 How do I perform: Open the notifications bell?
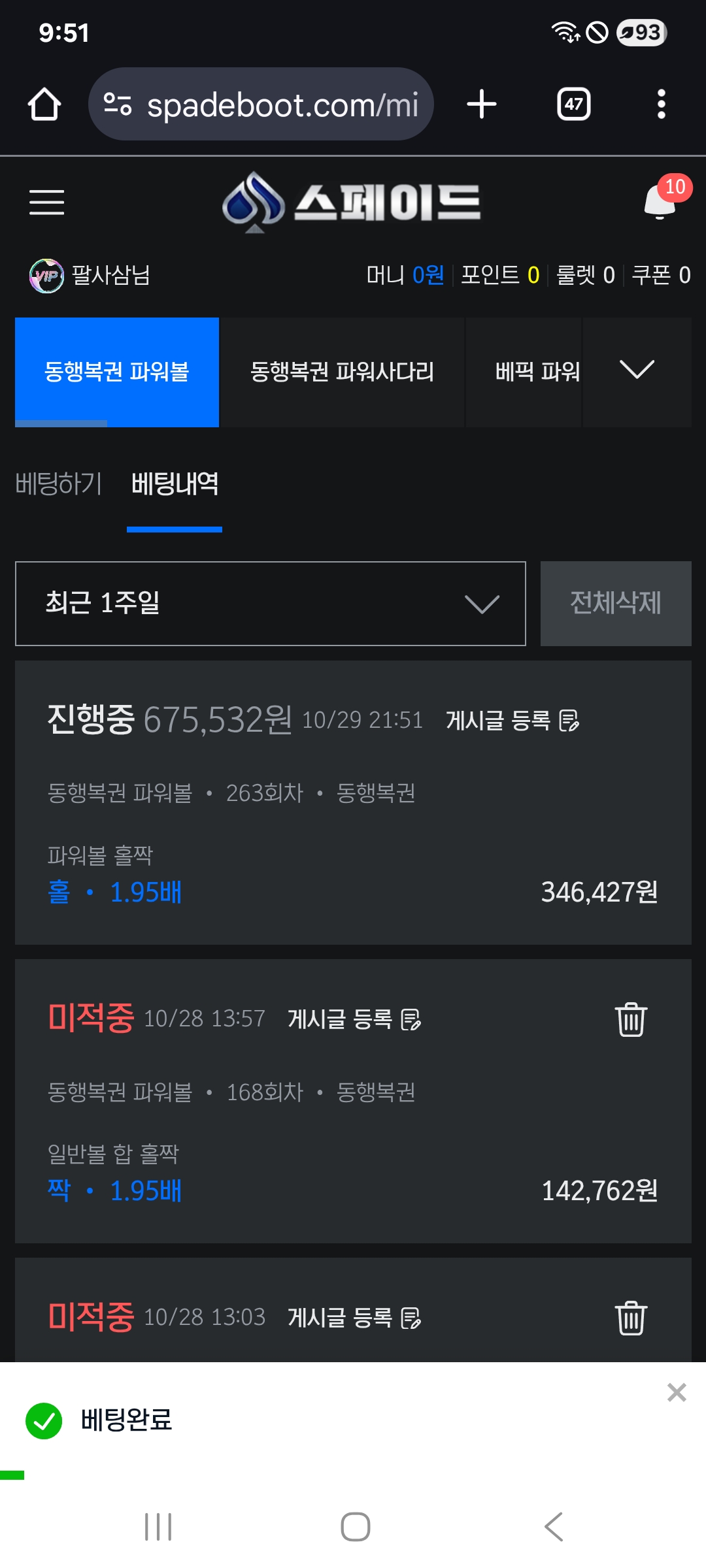click(660, 201)
